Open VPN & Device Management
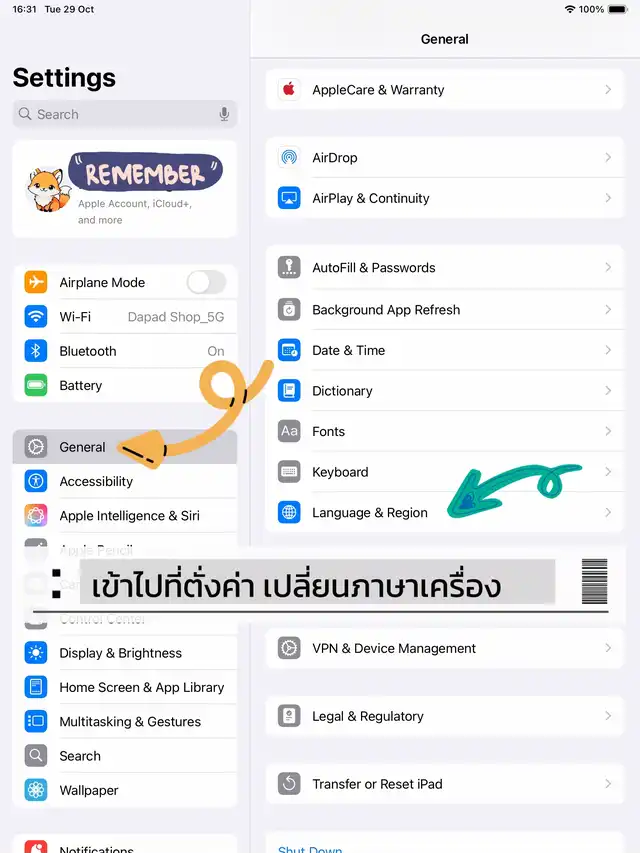 (x=444, y=648)
